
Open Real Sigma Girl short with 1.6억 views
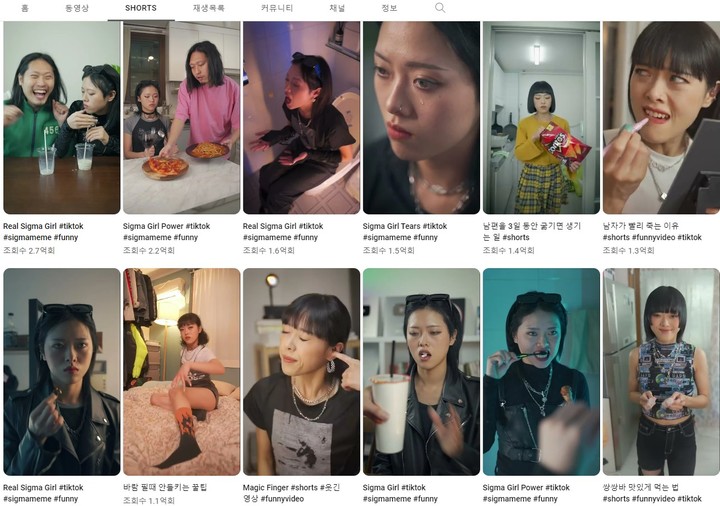[301, 118]
